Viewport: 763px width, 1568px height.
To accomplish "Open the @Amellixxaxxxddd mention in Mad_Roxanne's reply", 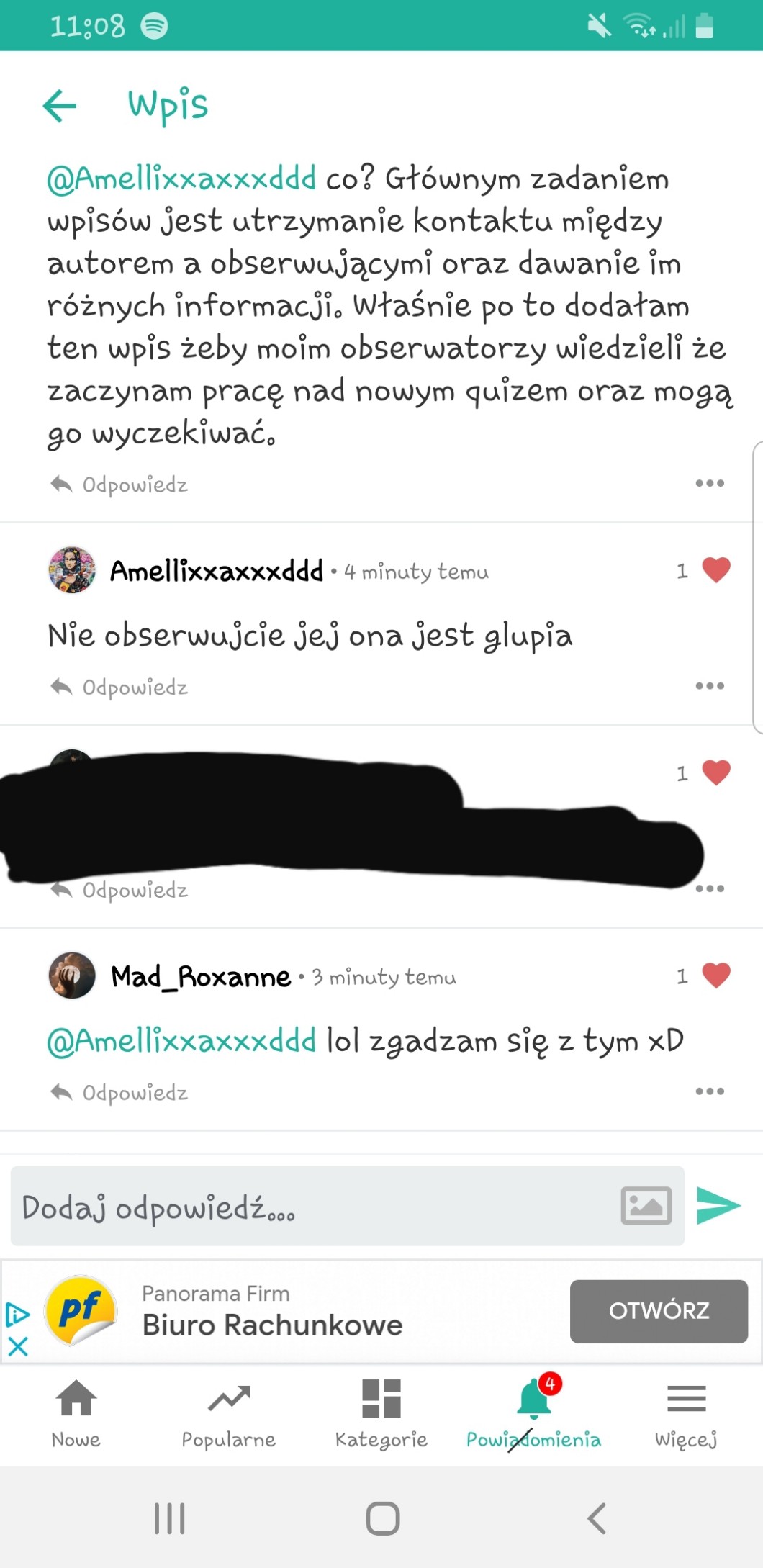I will point(181,1041).
